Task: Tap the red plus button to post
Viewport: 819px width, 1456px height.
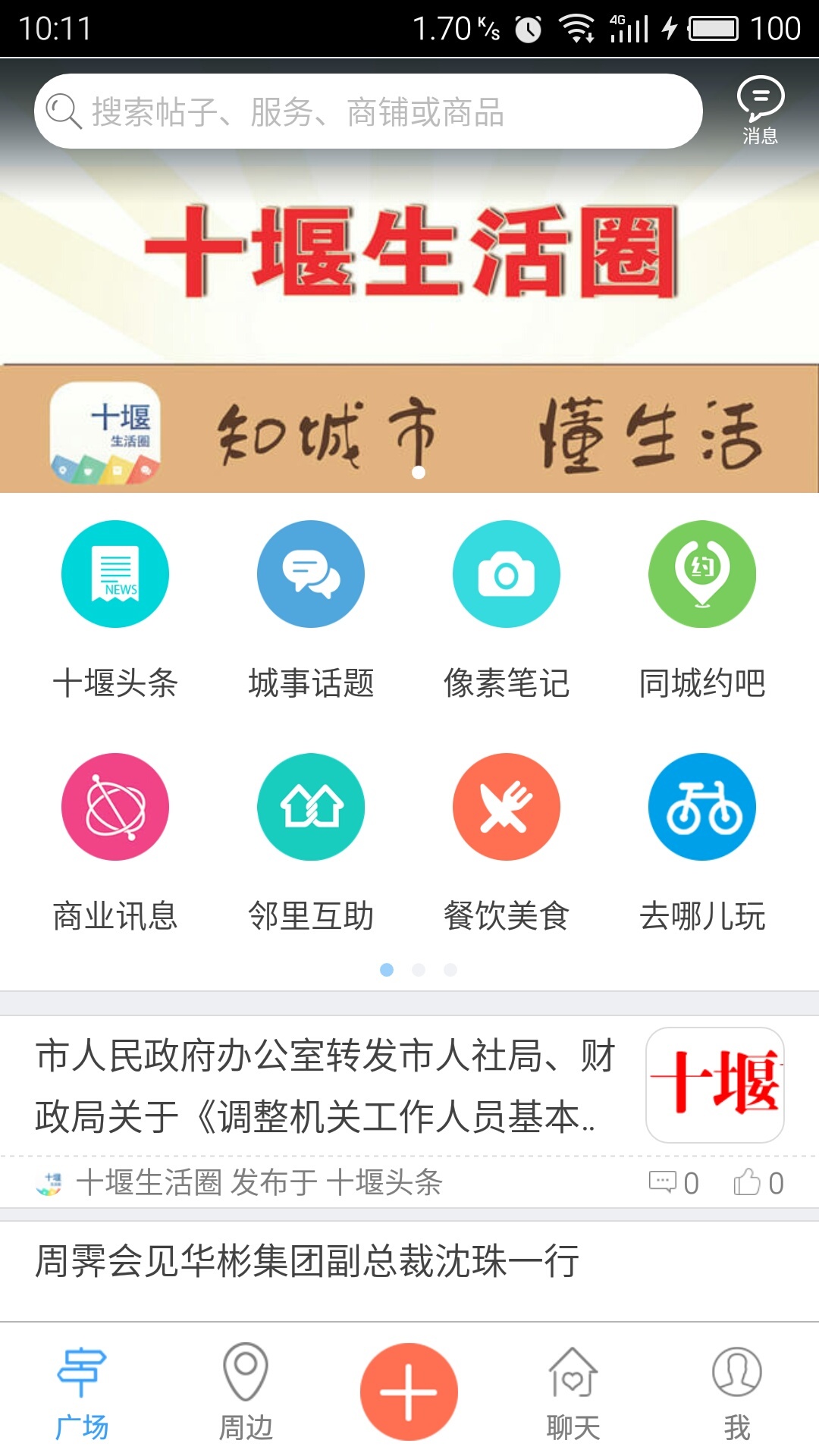Action: coord(409,1392)
